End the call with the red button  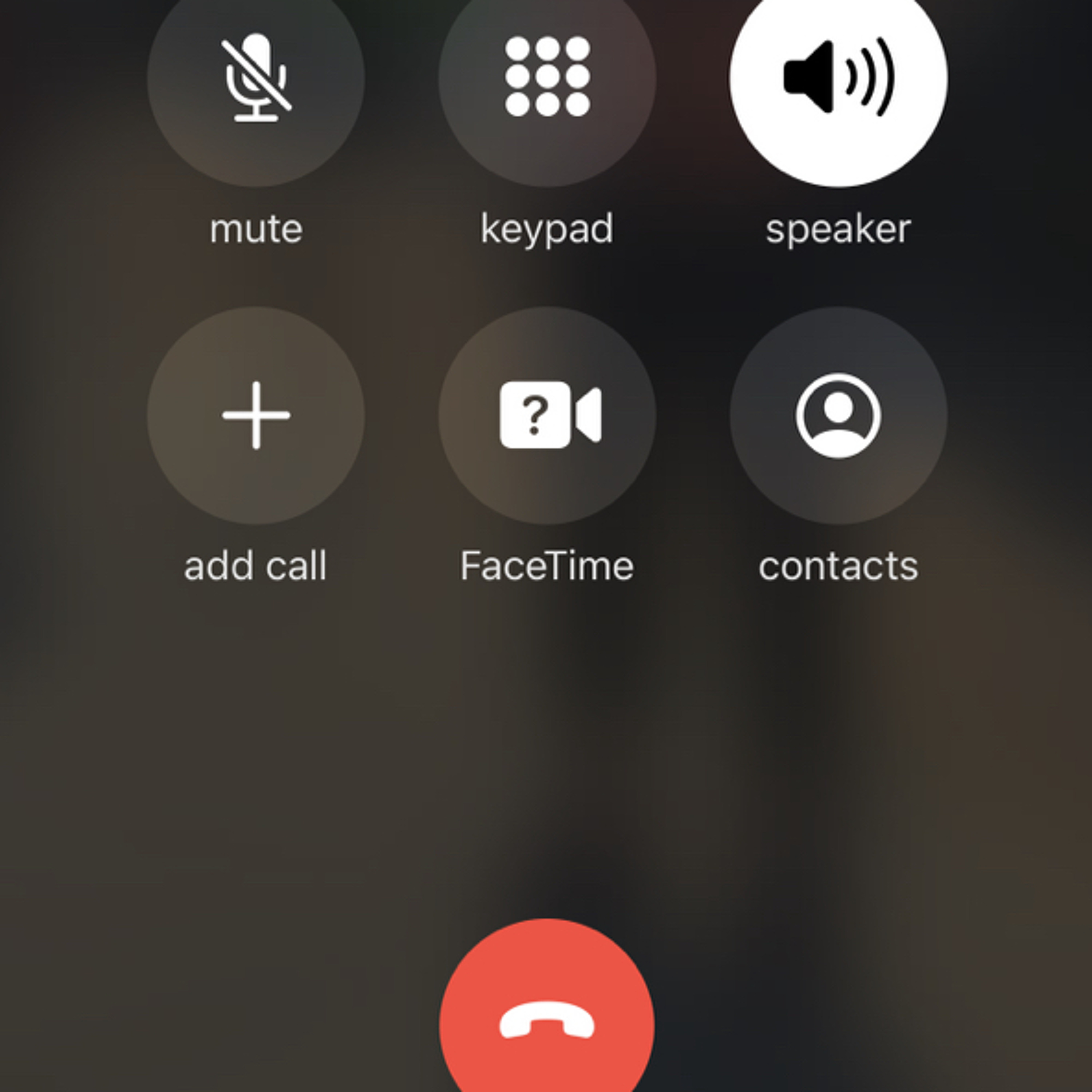[x=547, y=1023]
